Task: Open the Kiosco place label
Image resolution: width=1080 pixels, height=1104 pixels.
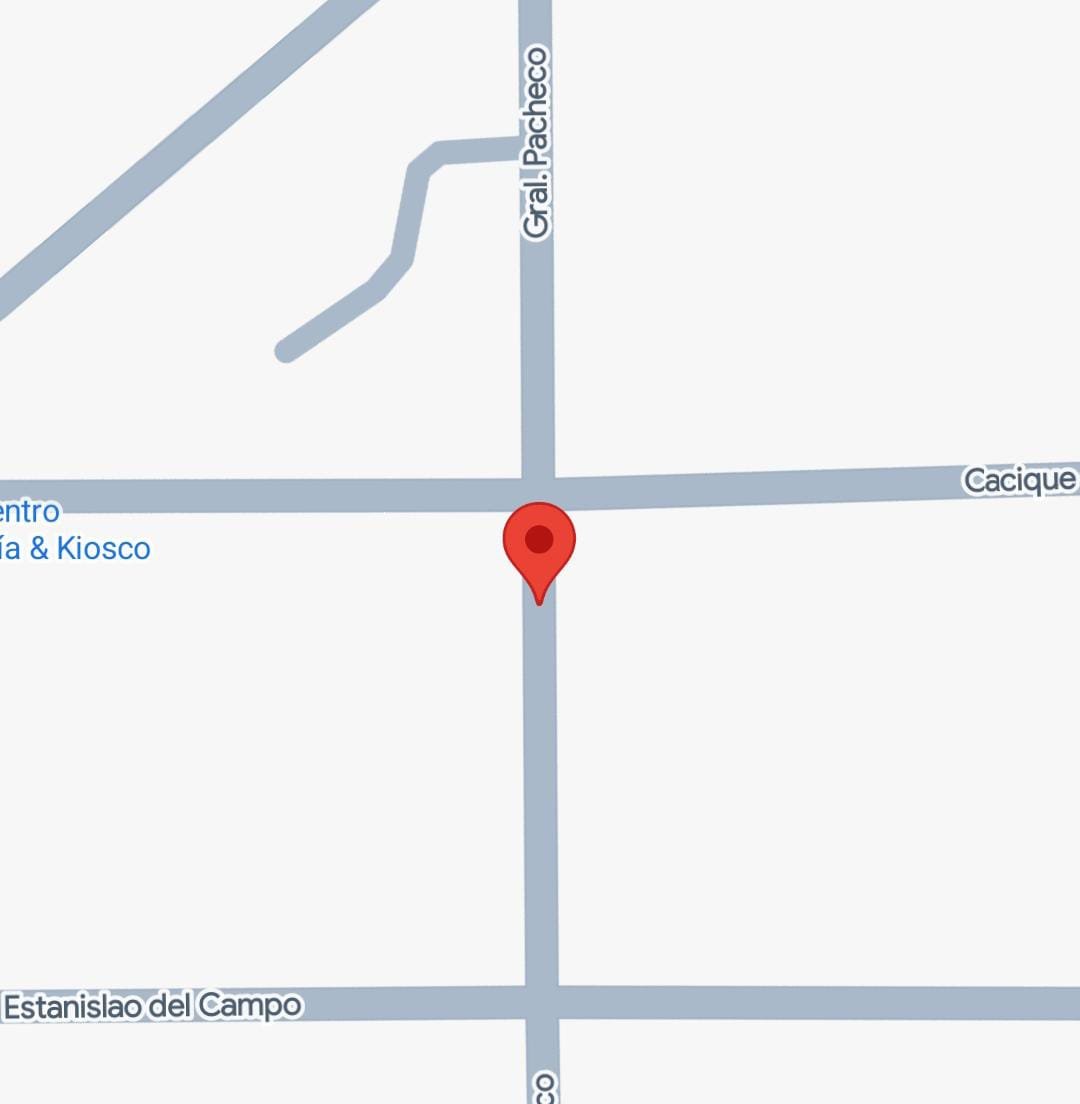Action: [75, 531]
